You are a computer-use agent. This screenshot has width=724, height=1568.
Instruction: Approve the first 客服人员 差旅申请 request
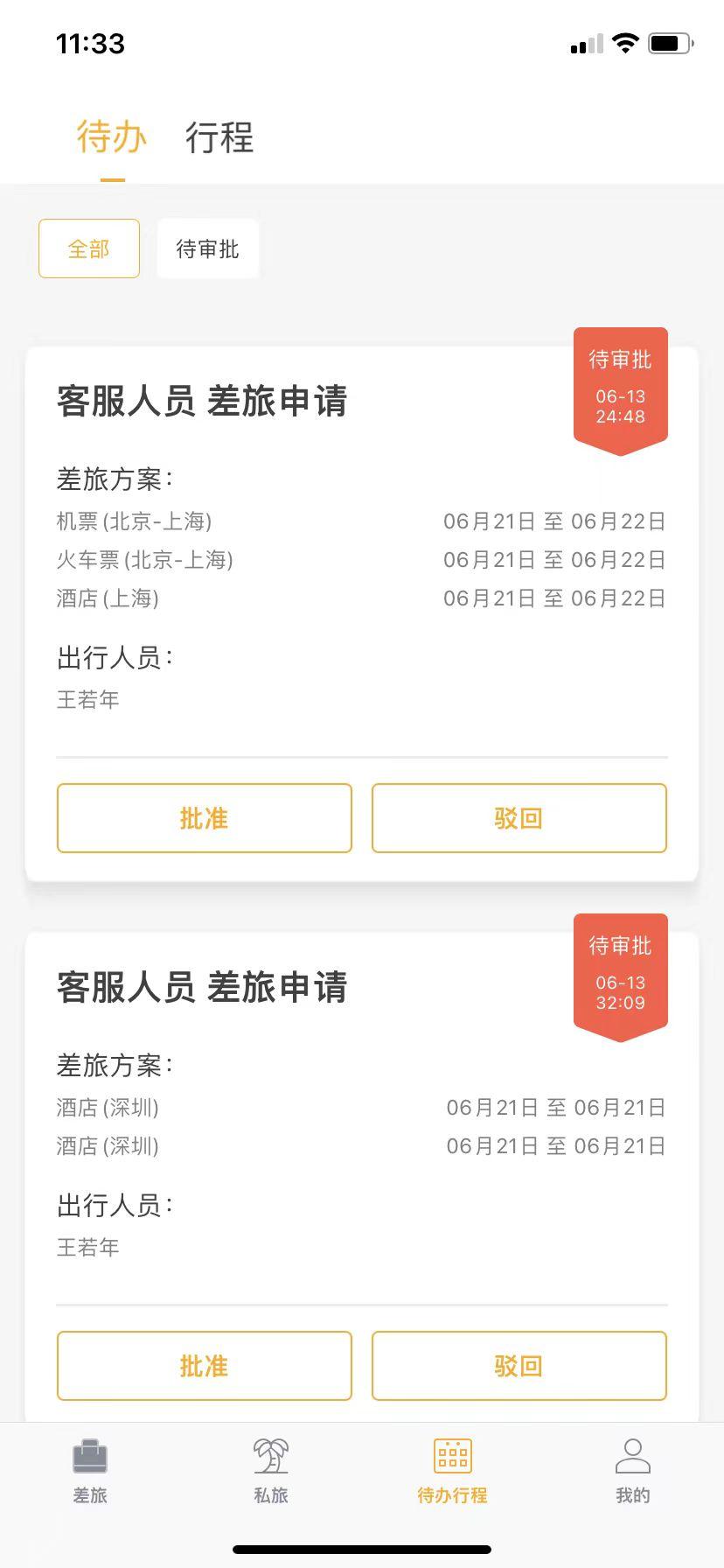pyautogui.click(x=205, y=818)
